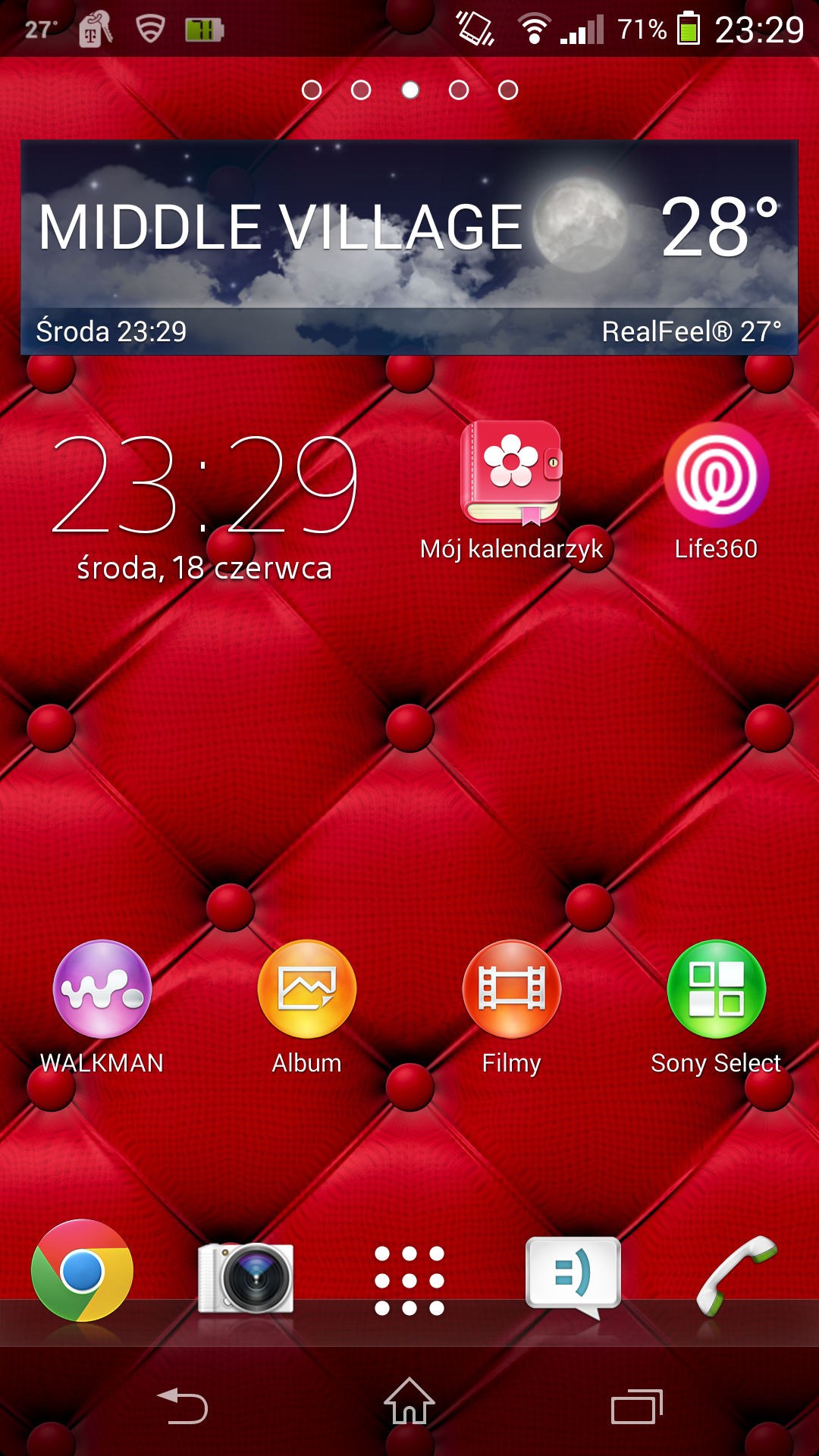Launch the camera app

click(246, 1278)
